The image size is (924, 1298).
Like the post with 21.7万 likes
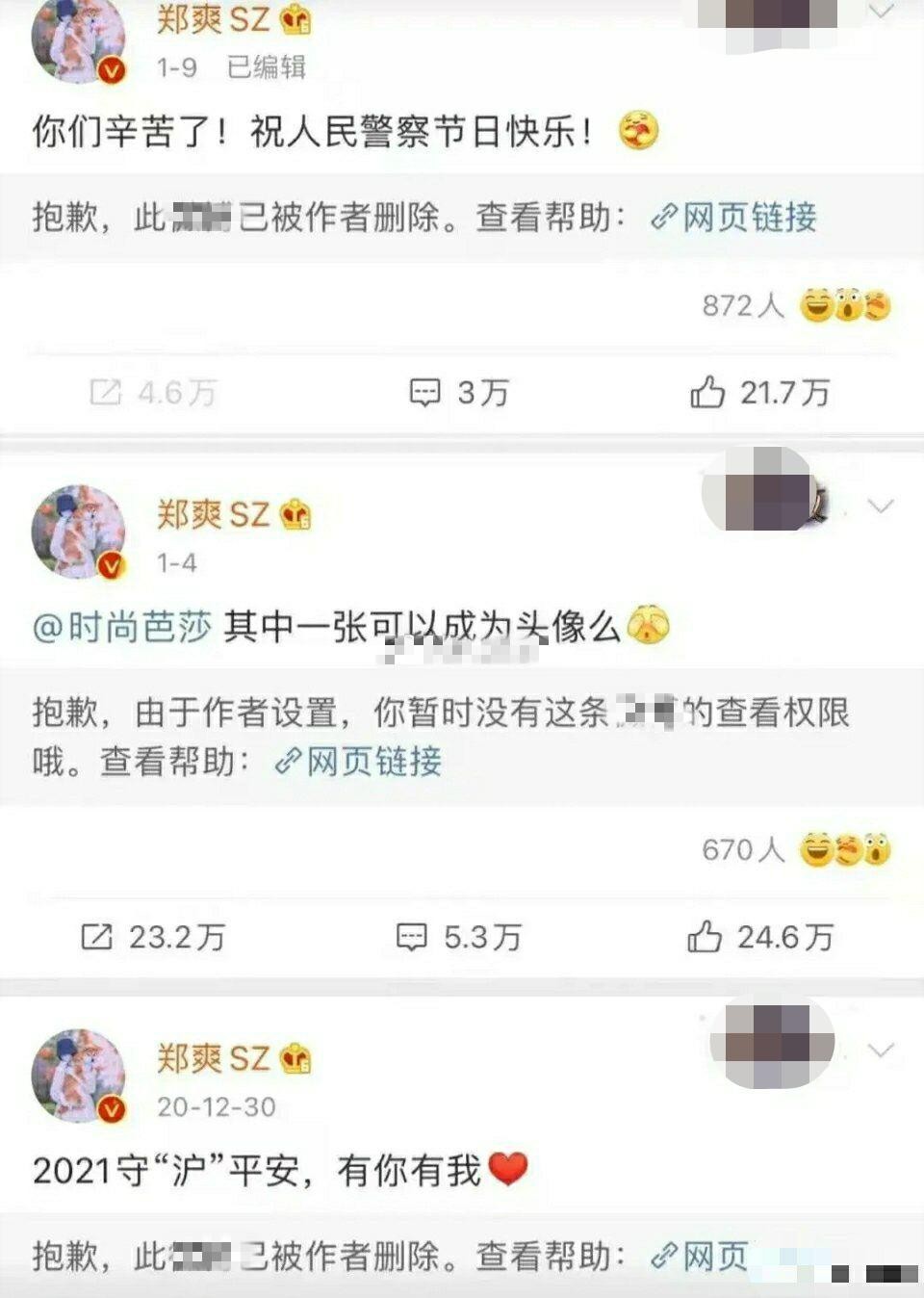tap(759, 393)
